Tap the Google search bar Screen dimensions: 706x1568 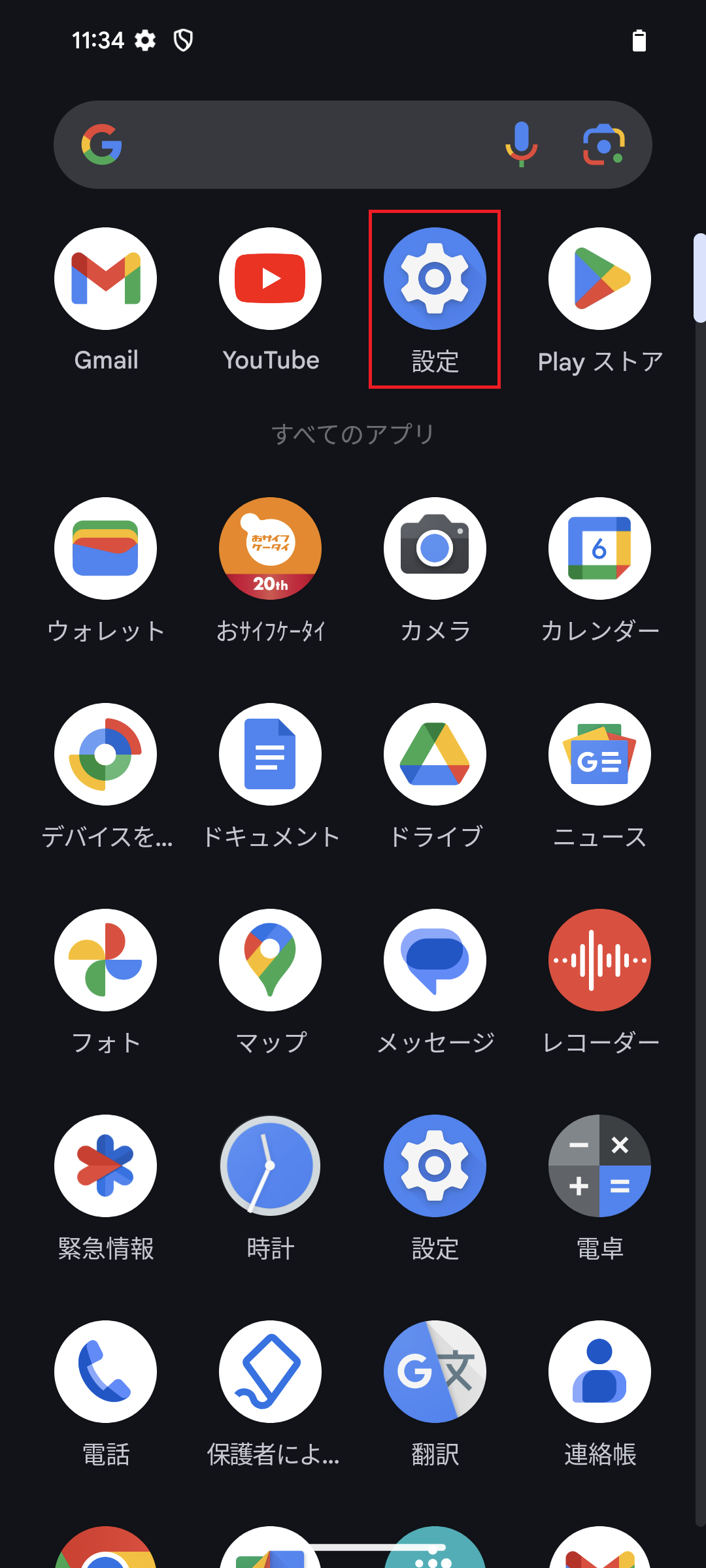pyautogui.click(x=294, y=145)
